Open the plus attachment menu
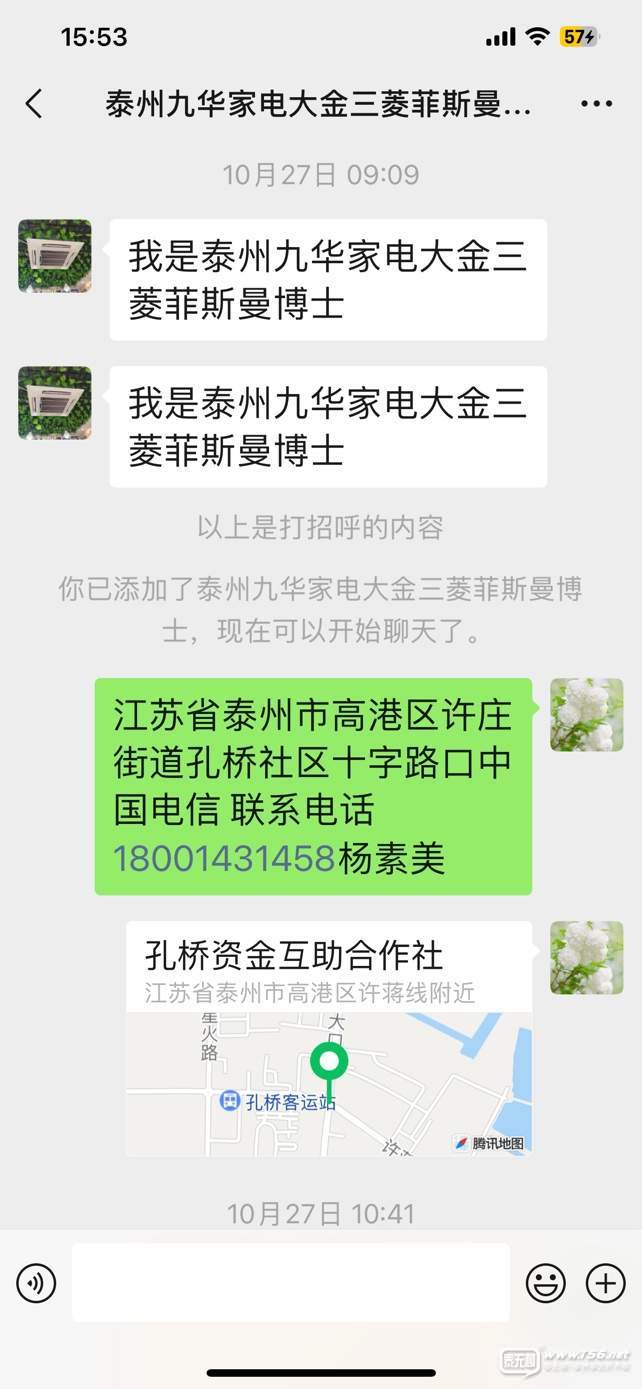This screenshot has width=642, height=1389. pos(605,1282)
